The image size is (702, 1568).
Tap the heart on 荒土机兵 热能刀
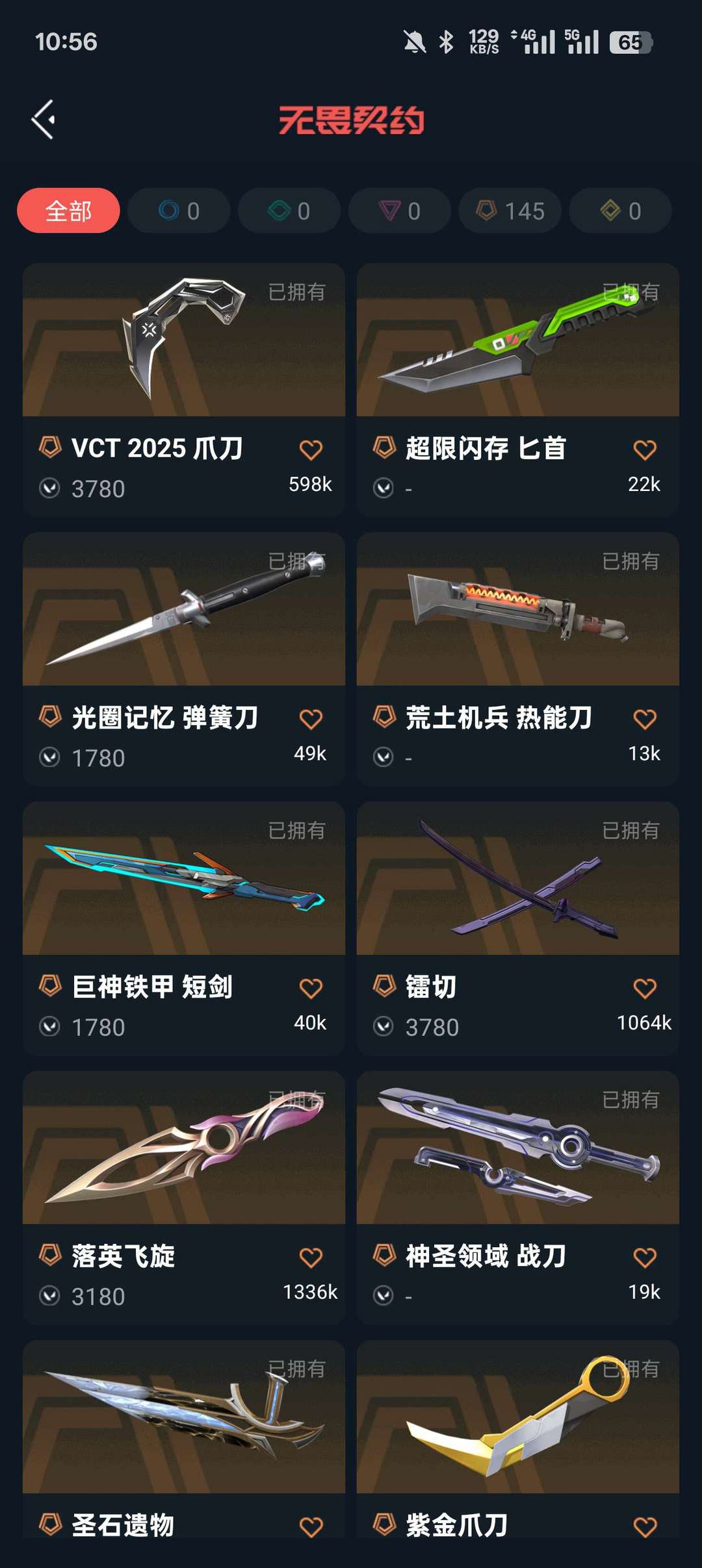(x=645, y=719)
